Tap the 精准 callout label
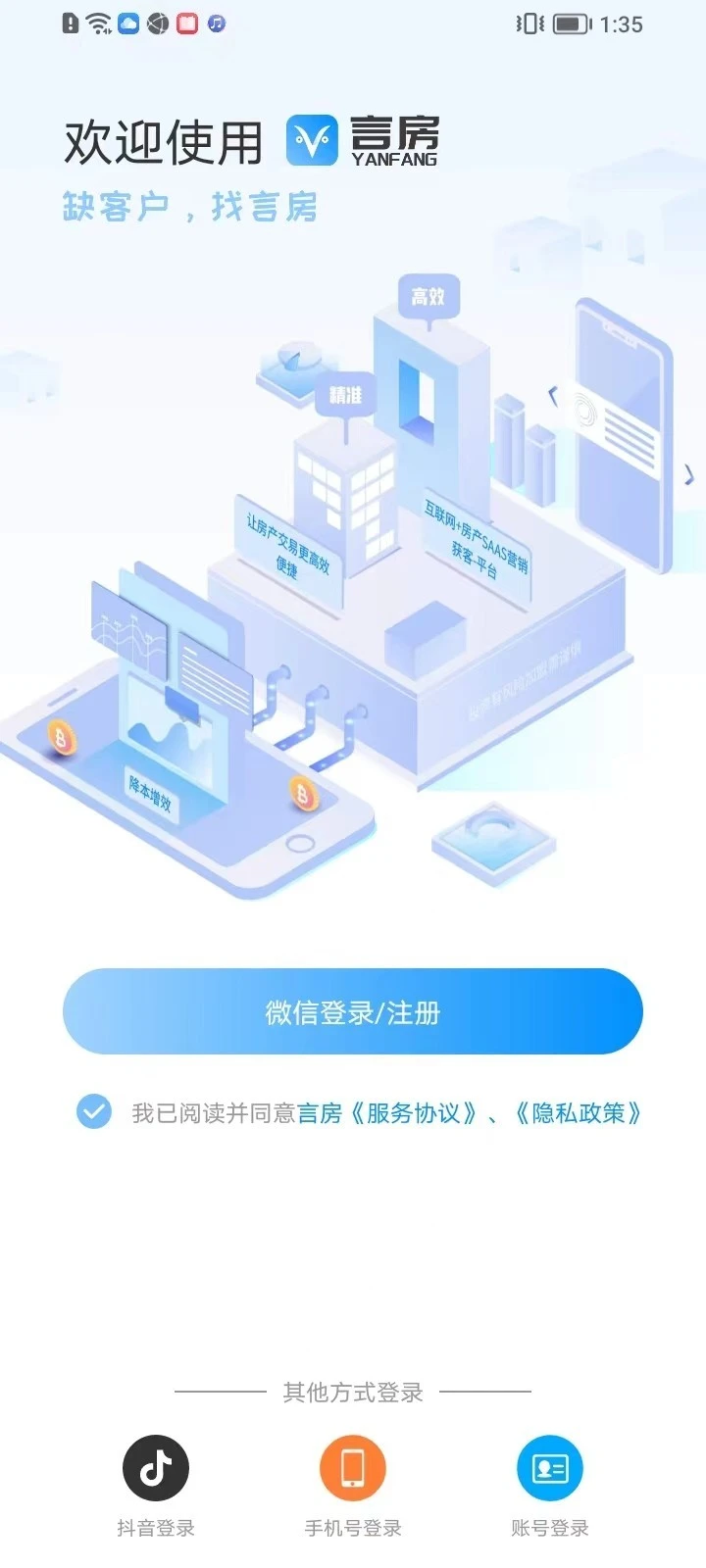The width and height of the screenshot is (706, 1568). pyautogui.click(x=346, y=396)
